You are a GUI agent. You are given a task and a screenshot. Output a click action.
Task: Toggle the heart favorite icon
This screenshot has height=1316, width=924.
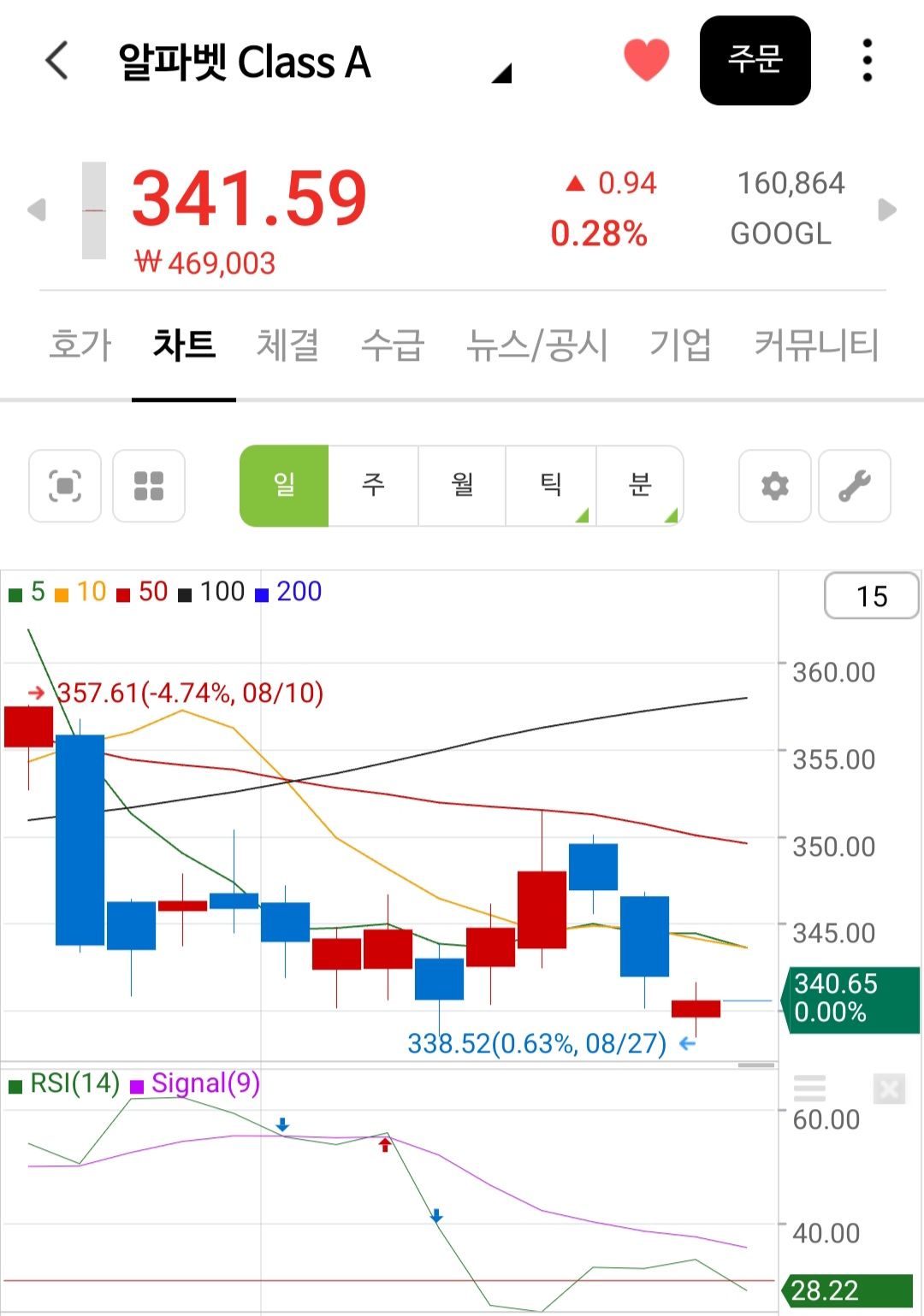click(646, 60)
